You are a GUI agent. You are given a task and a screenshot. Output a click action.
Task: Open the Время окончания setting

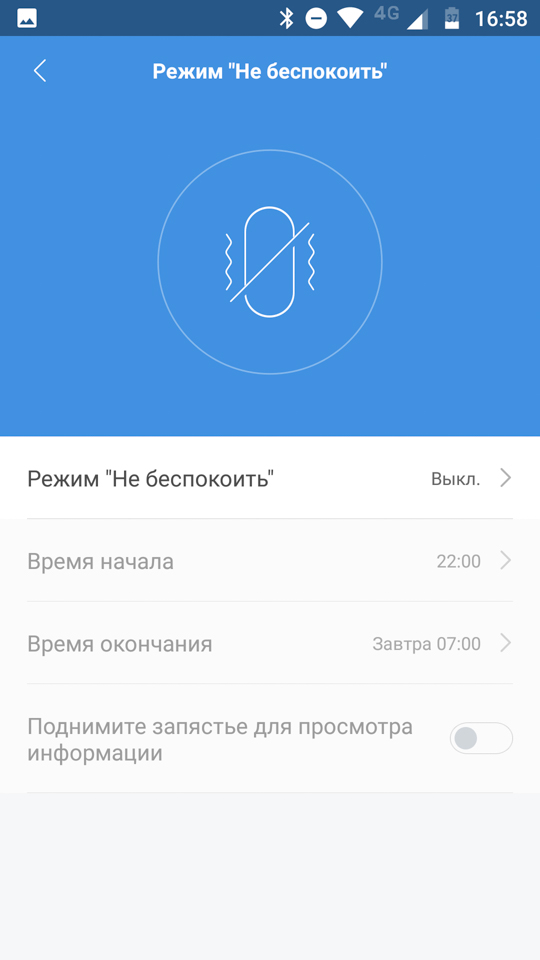pos(270,643)
